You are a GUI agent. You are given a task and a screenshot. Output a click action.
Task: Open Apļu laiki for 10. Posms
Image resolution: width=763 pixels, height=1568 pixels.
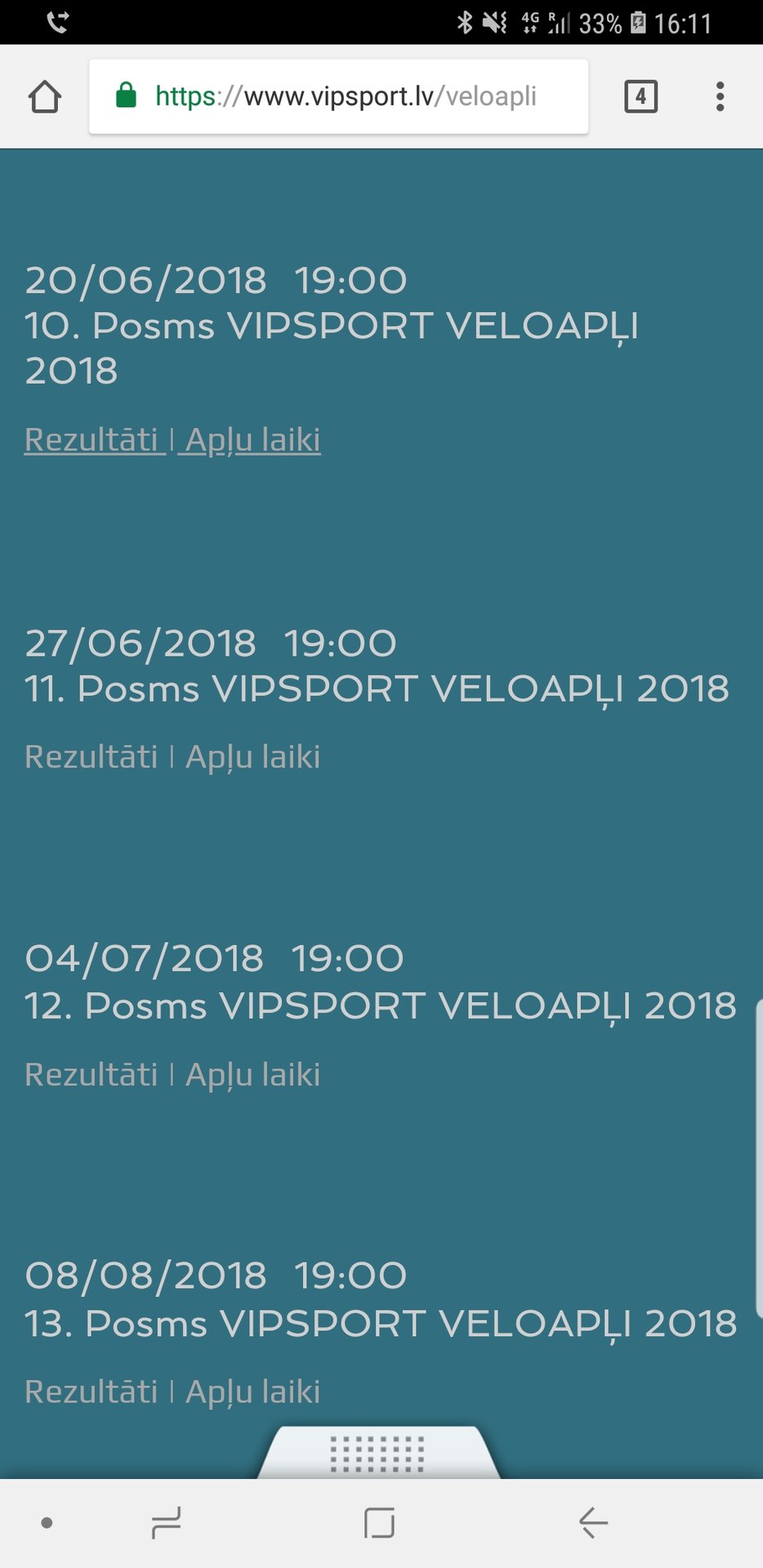tap(252, 440)
